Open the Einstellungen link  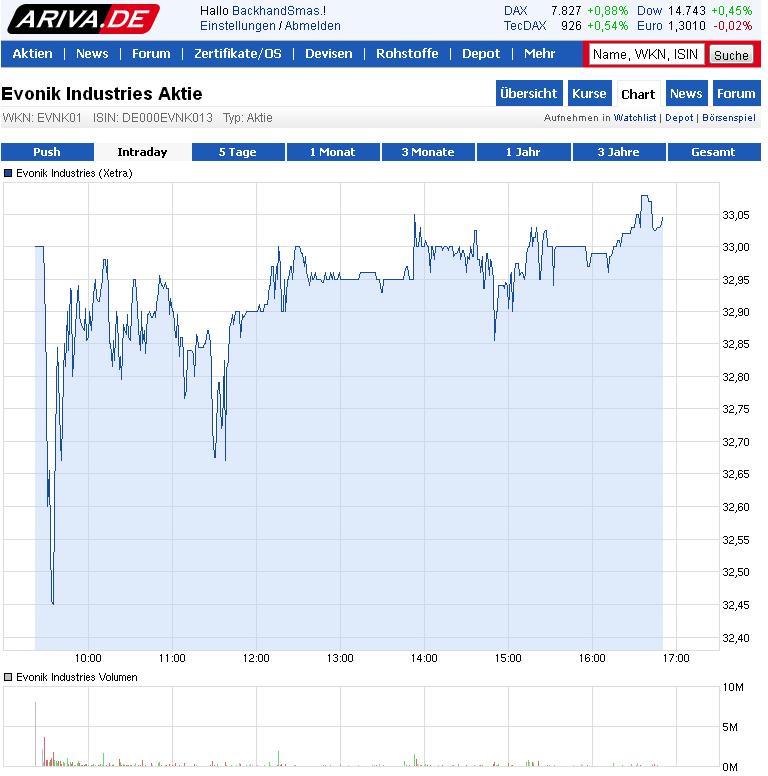click(x=238, y=26)
